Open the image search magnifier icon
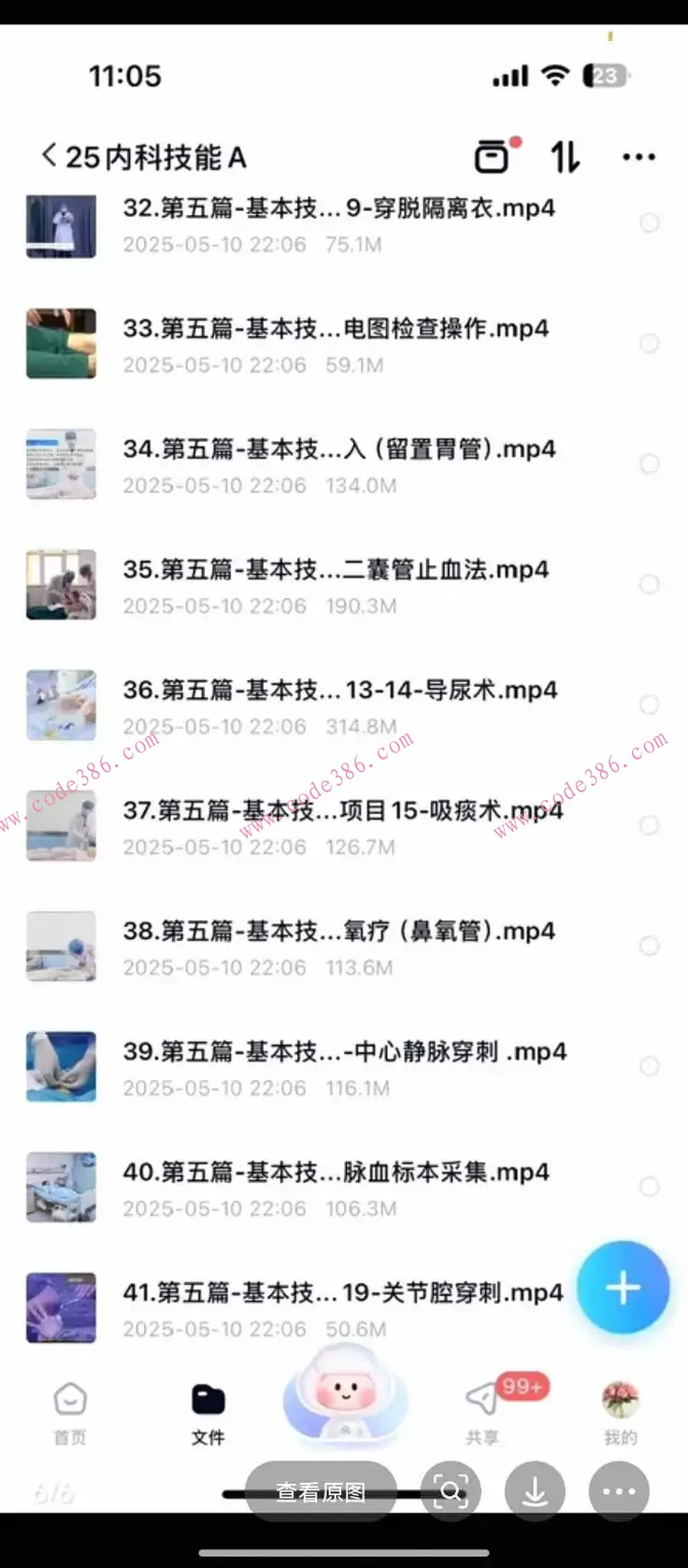This screenshot has height=1568, width=688. [451, 1491]
